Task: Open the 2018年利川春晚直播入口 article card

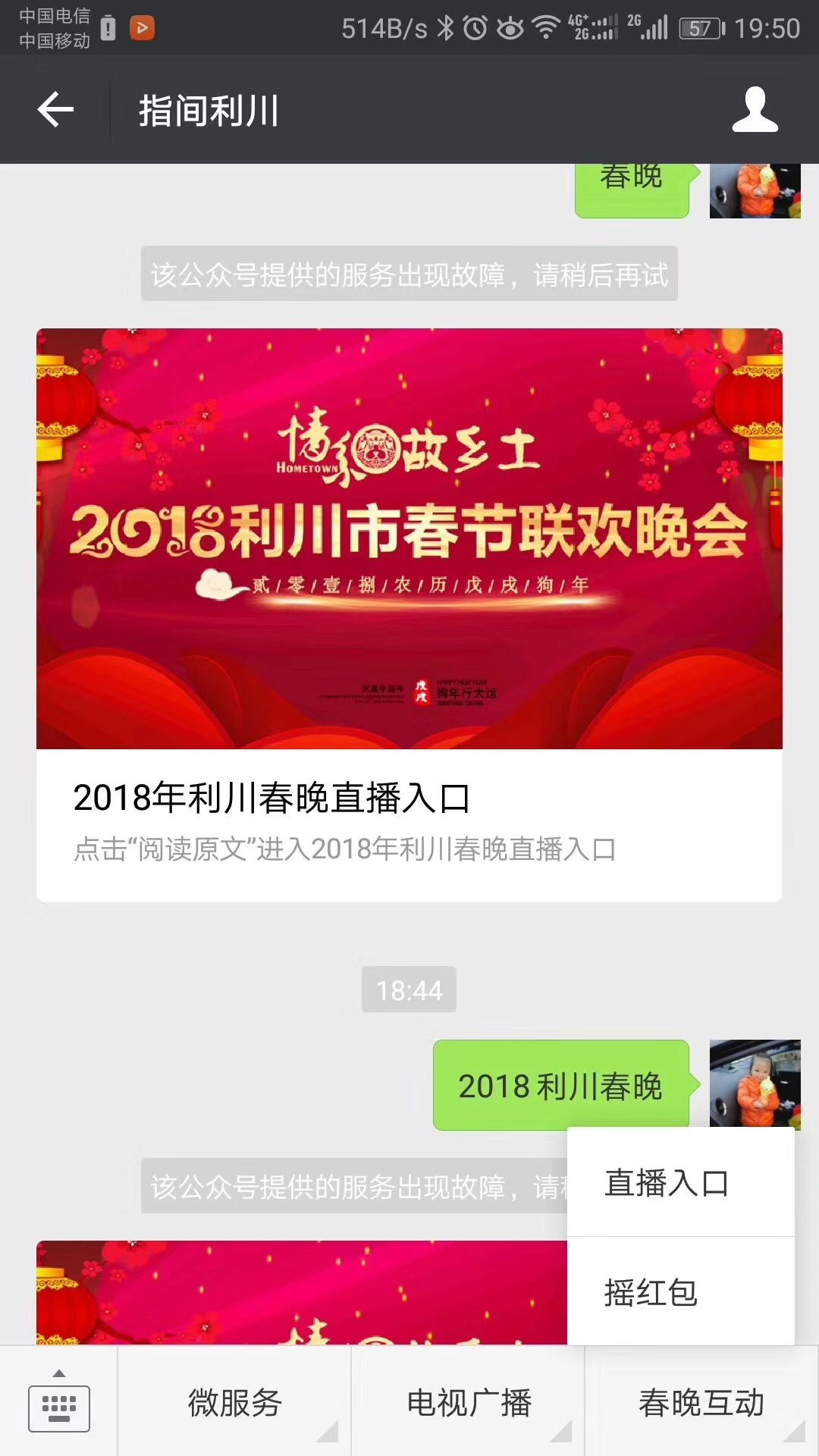Action: (409, 614)
